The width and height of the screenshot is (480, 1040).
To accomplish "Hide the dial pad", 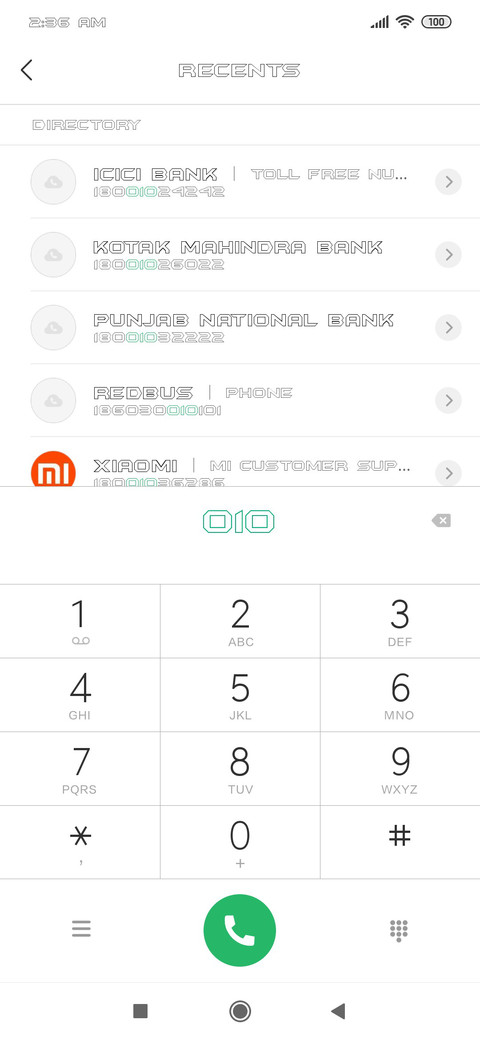I will point(398,930).
